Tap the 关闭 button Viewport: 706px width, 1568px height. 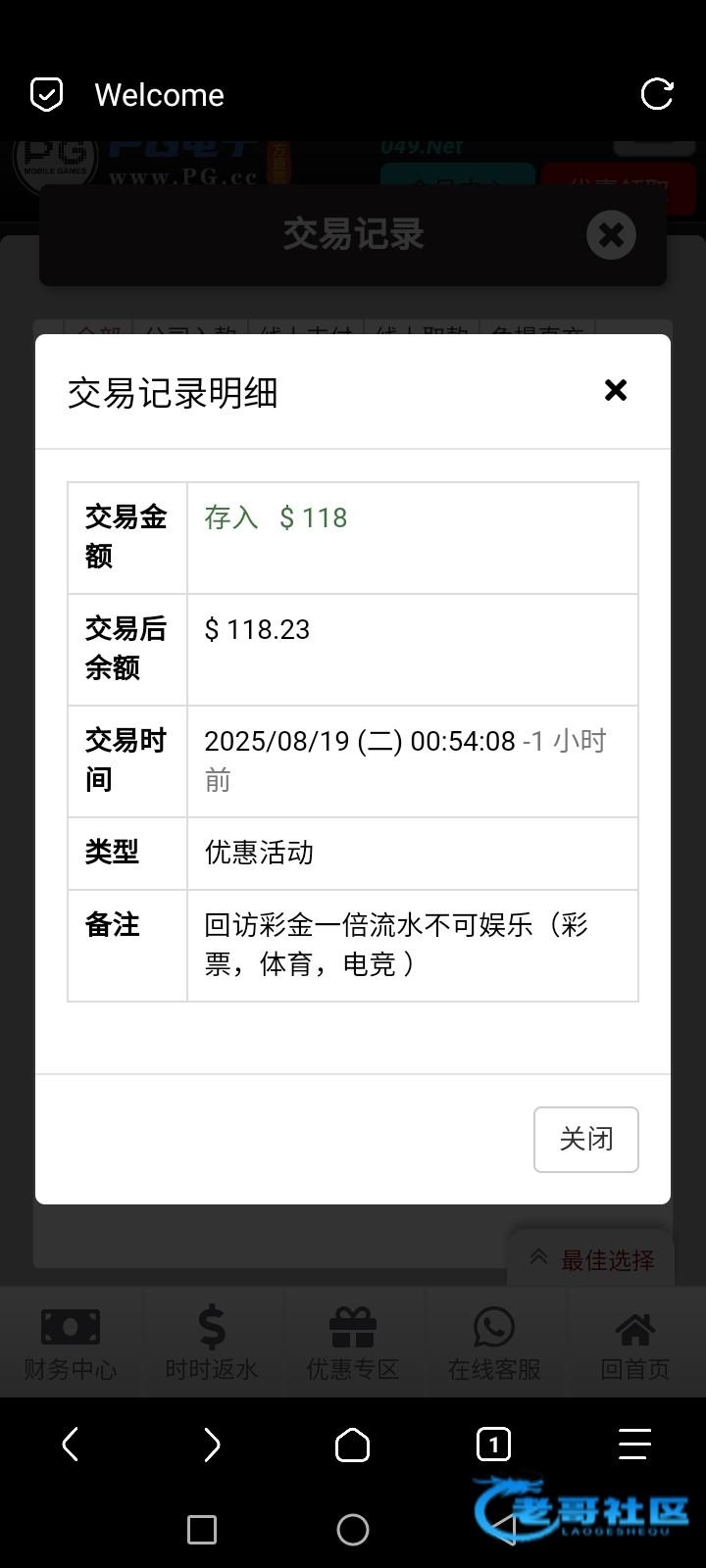[x=585, y=1139]
